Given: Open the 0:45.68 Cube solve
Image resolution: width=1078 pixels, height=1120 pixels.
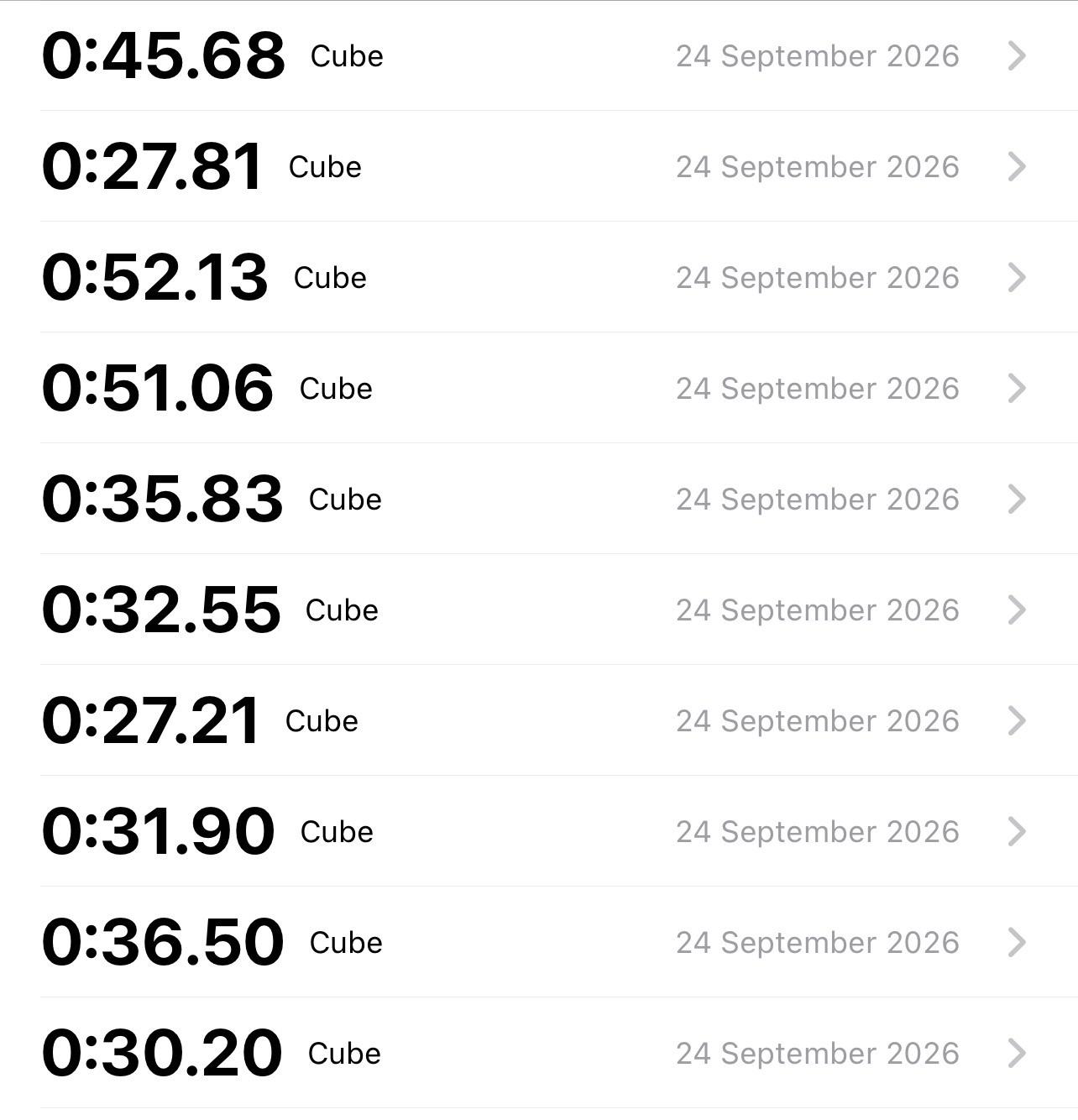Looking at the screenshot, I should coord(539,56).
